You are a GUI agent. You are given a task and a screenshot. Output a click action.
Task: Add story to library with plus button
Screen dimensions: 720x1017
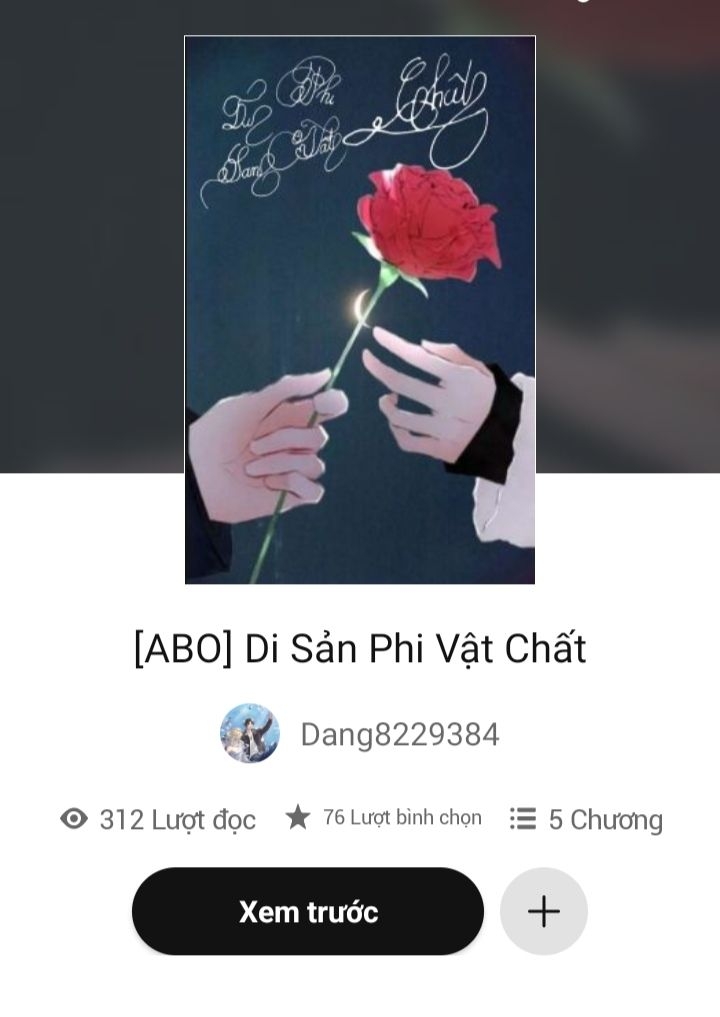point(543,911)
